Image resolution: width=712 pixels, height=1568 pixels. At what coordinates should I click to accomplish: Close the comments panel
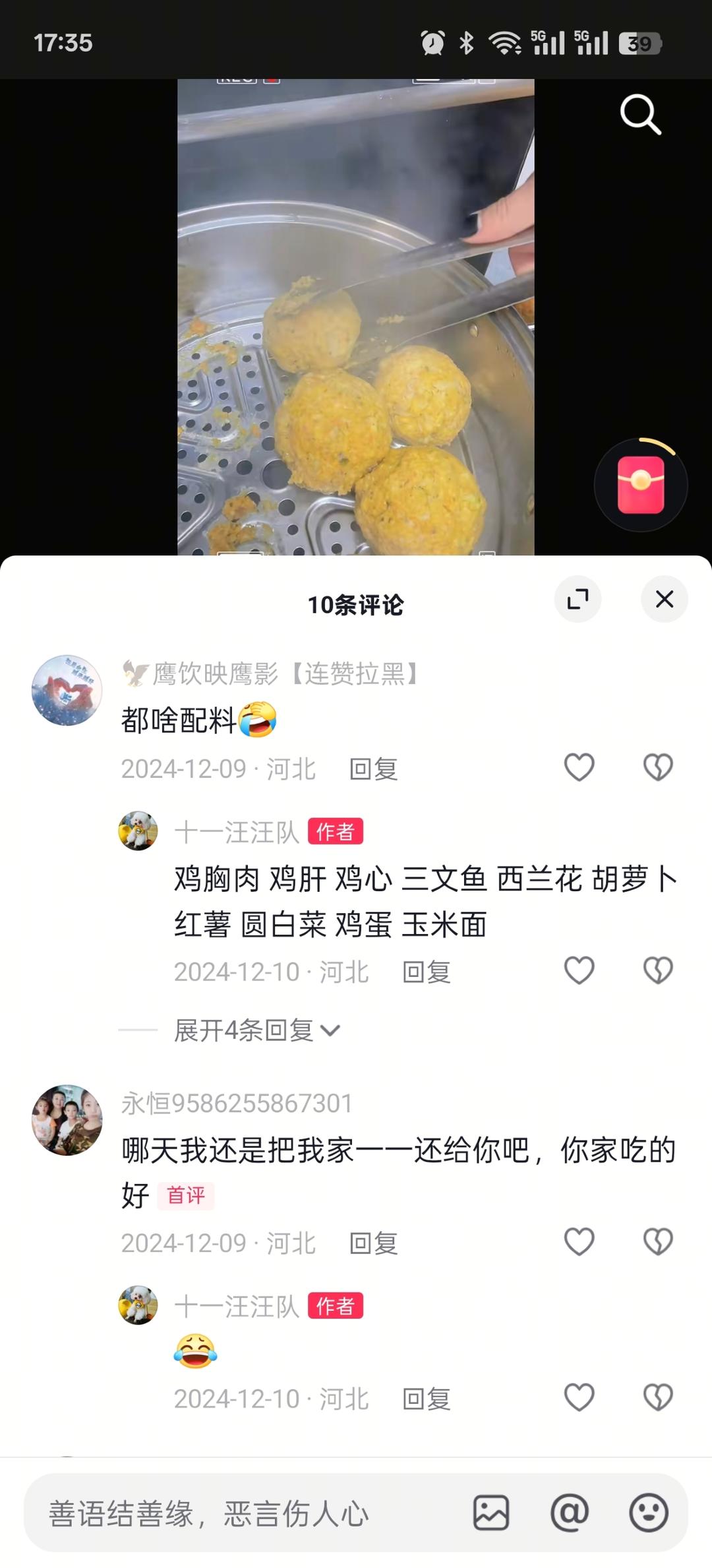pos(665,599)
